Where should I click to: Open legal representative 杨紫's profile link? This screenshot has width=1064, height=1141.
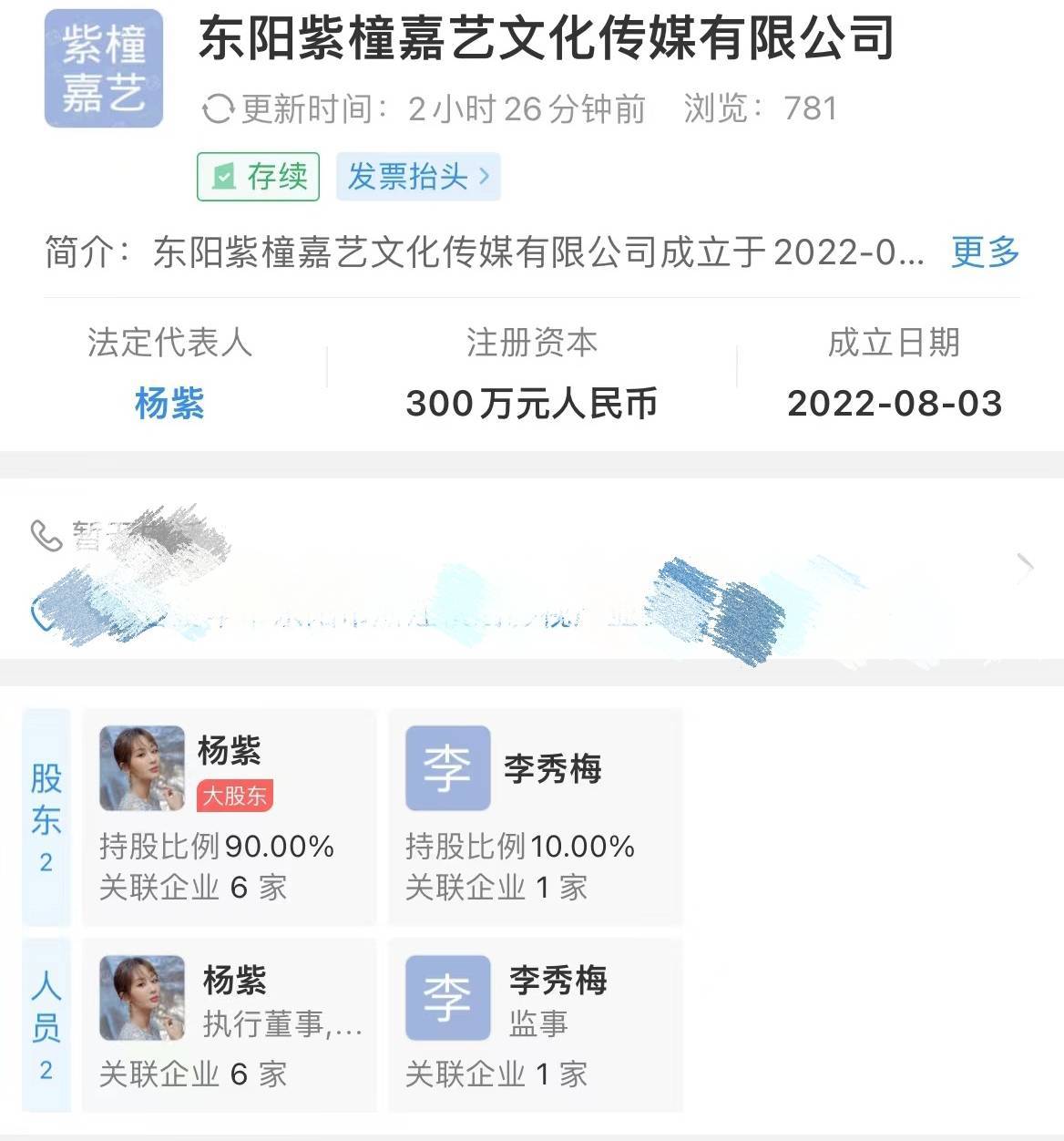(169, 403)
